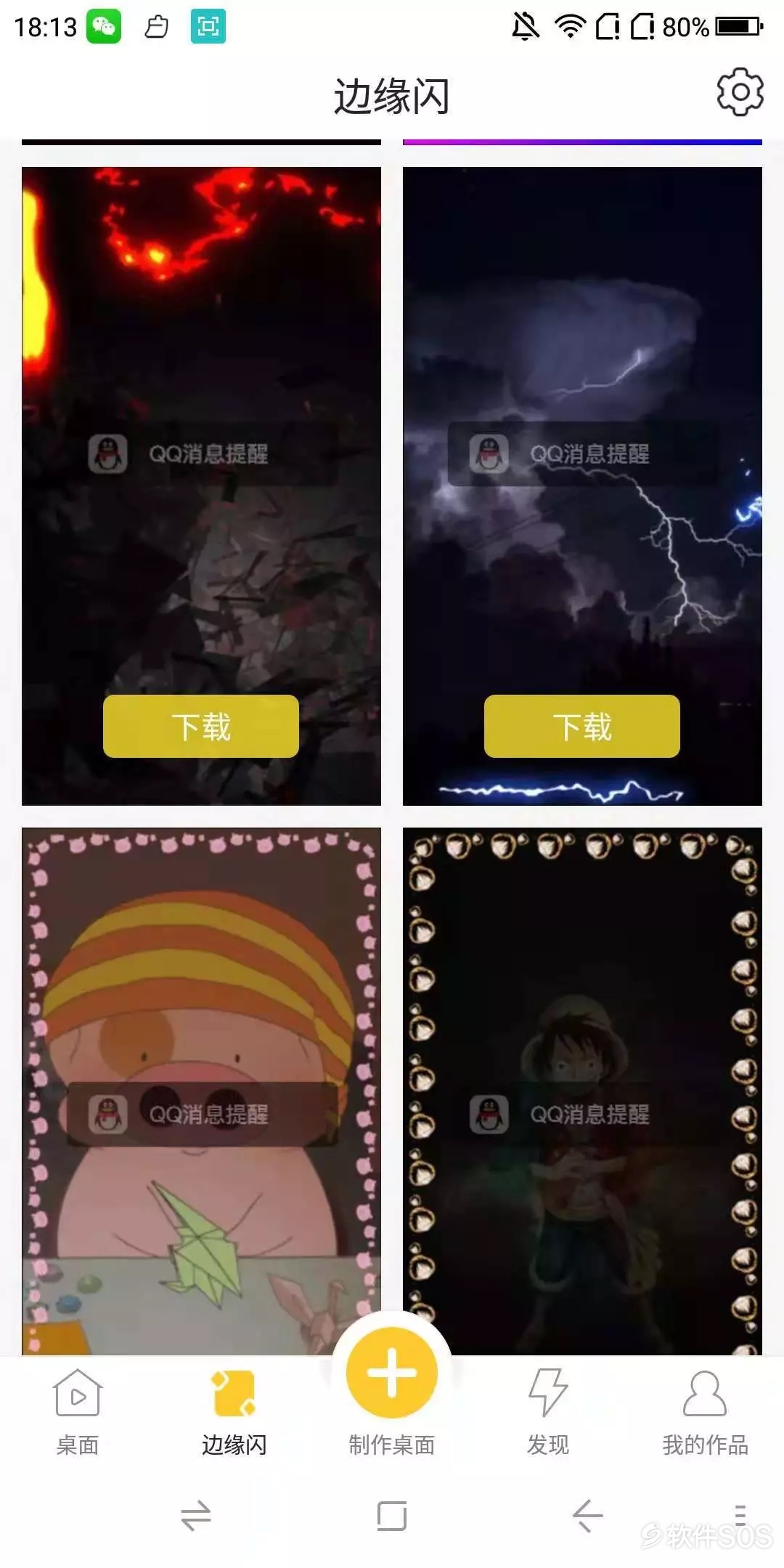The image size is (784, 1568).
Task: Open the settings gear icon
Action: point(740,92)
